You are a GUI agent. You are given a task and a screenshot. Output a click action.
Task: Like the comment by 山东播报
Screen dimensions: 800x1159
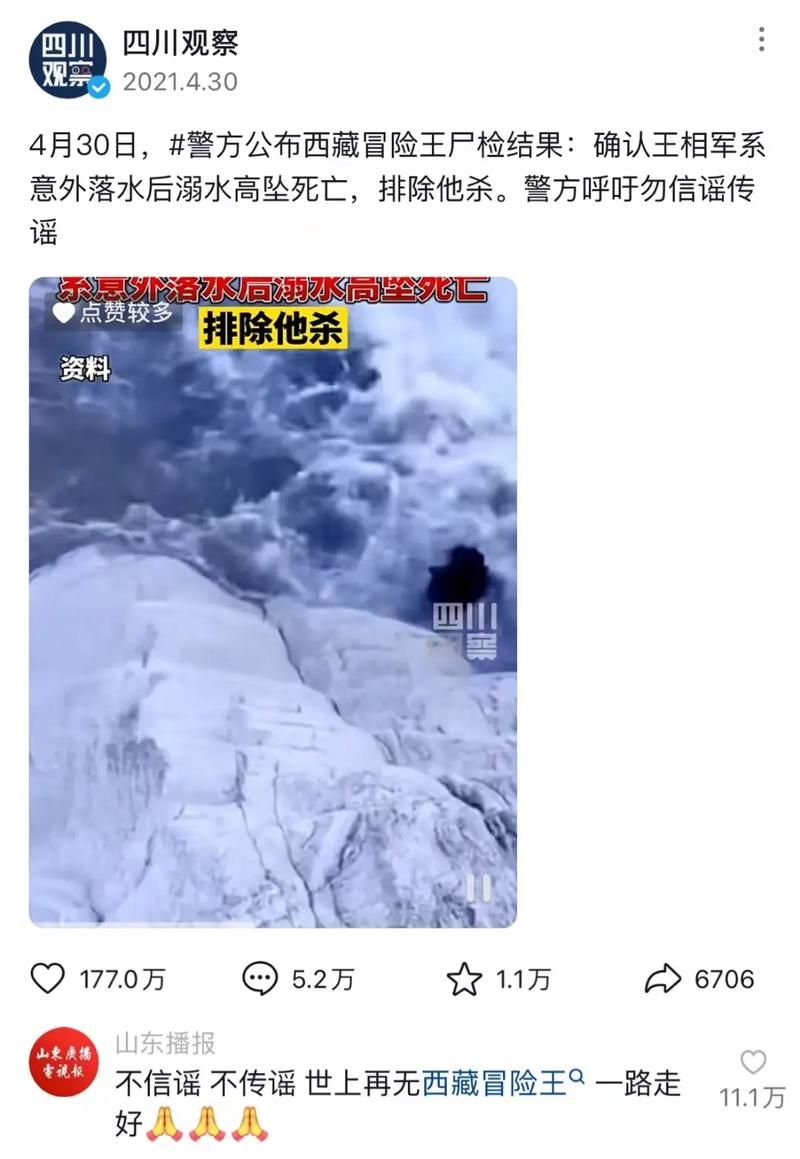coord(752,1062)
